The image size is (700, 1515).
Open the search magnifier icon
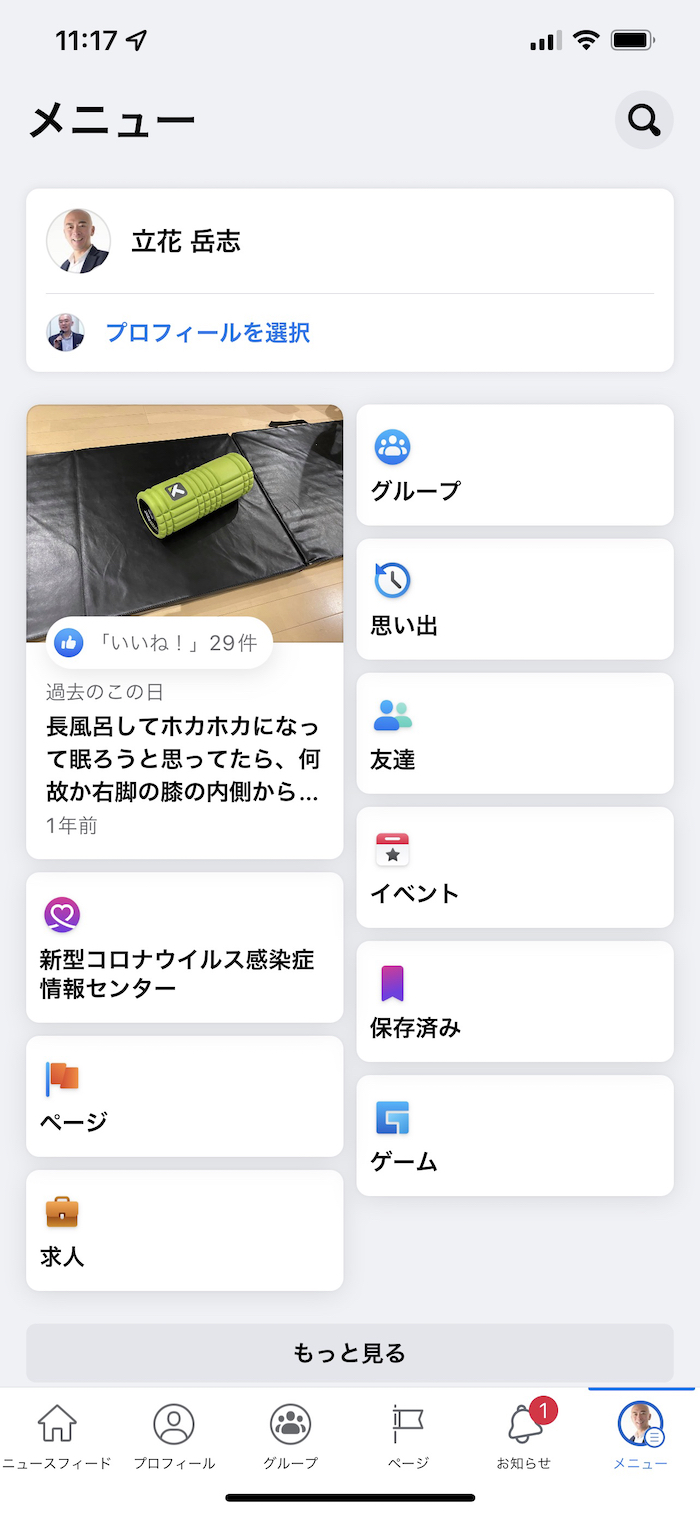pyautogui.click(x=643, y=120)
